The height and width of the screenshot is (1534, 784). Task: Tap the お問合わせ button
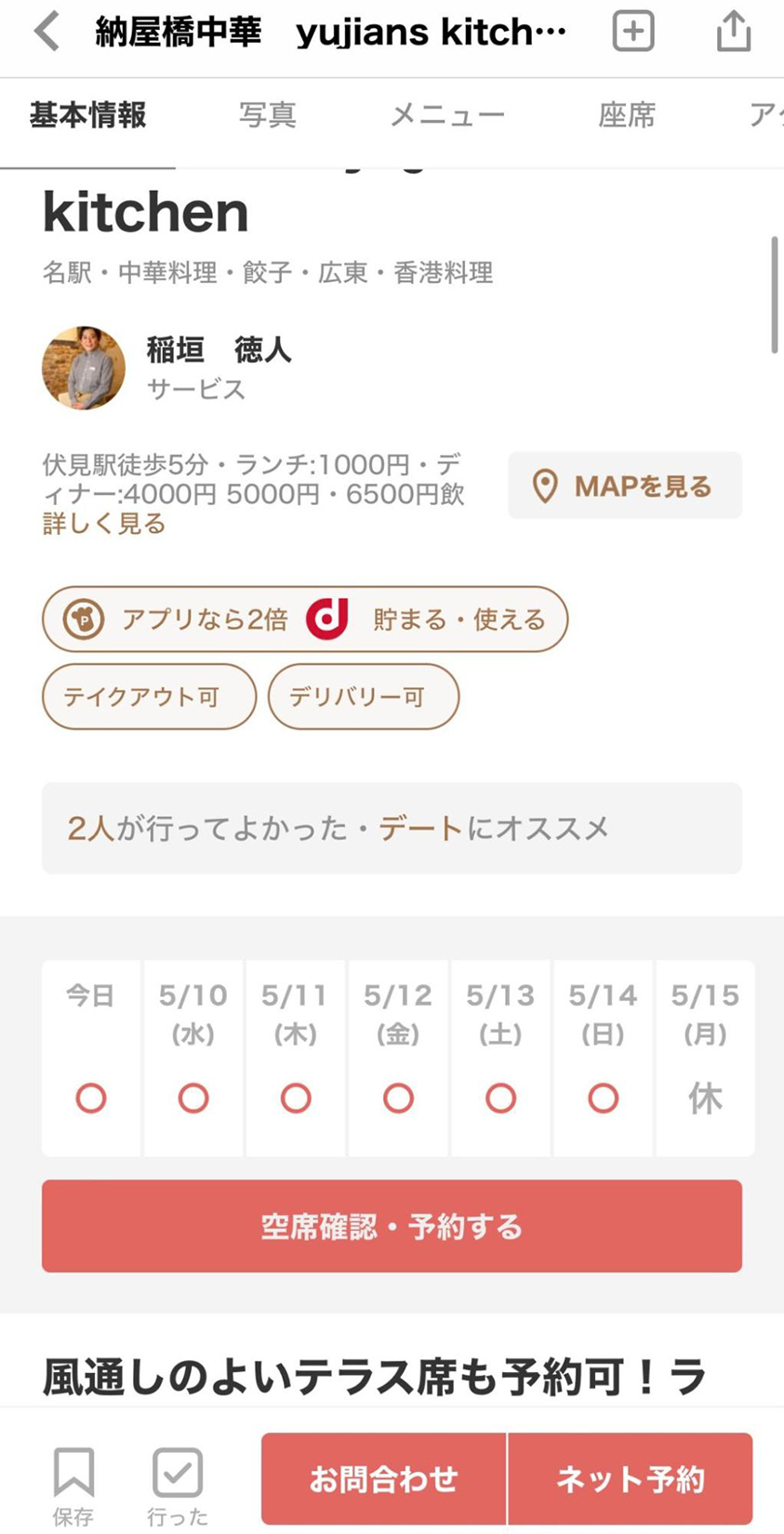383,1478
